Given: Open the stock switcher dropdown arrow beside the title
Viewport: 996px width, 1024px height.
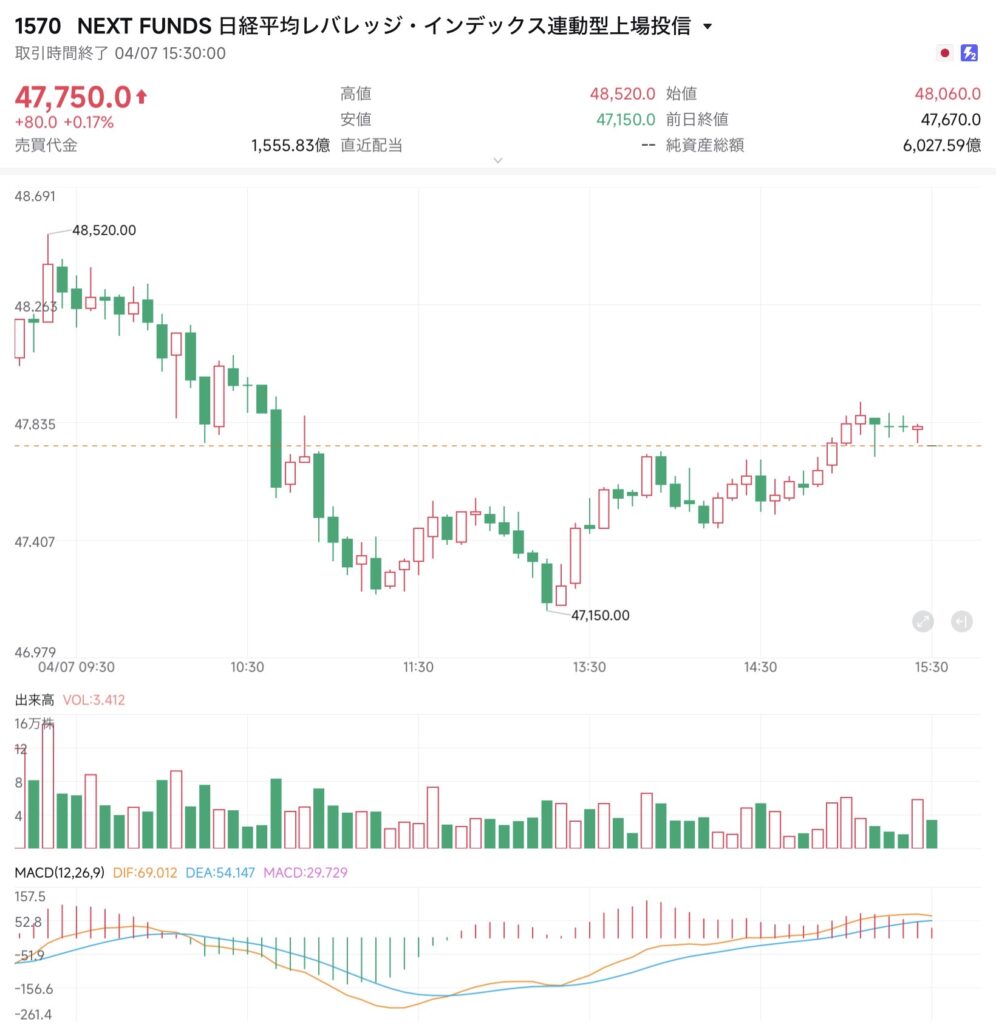Looking at the screenshot, I should coord(709,27).
